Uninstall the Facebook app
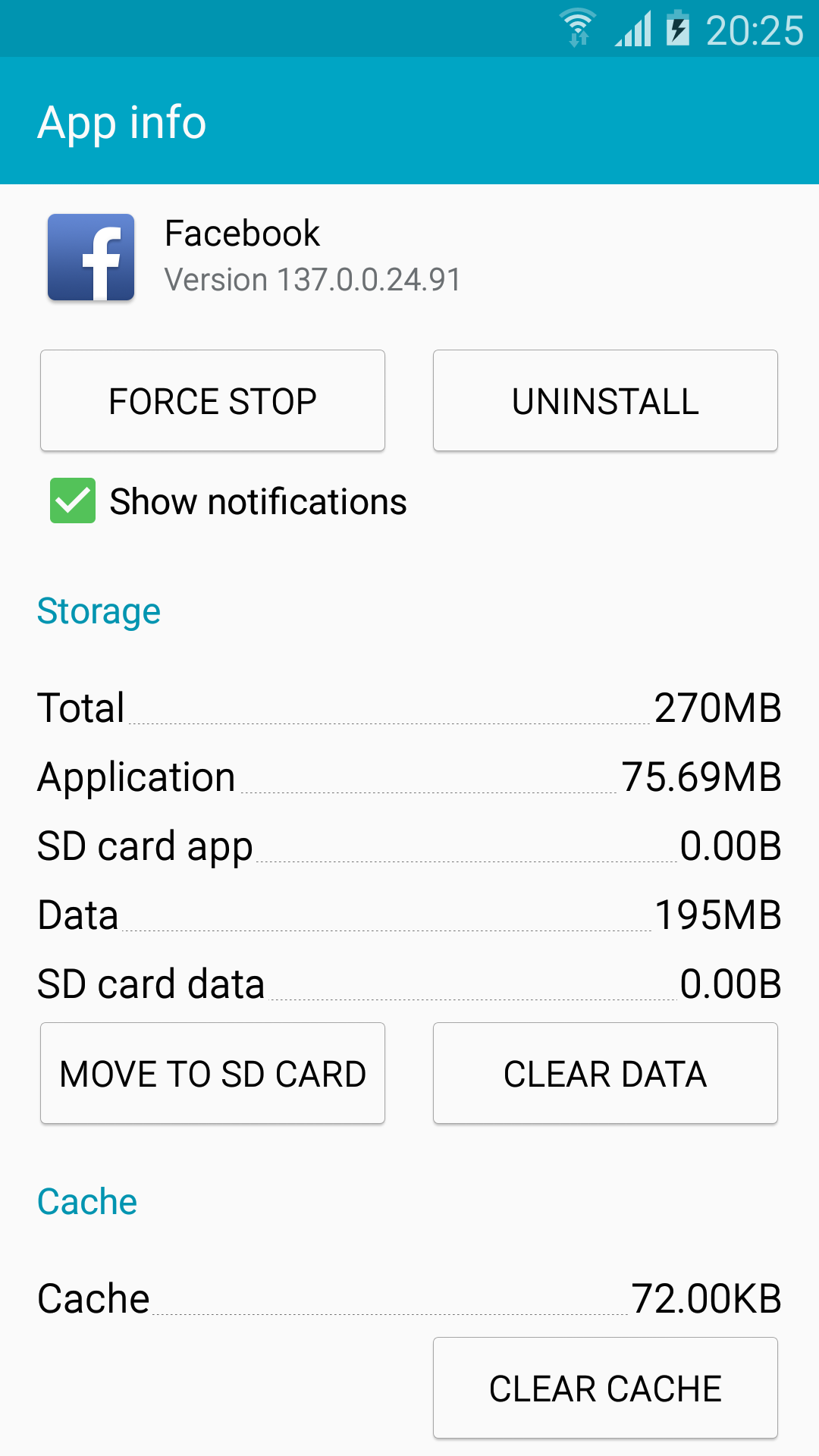The width and height of the screenshot is (819, 1456). [x=604, y=400]
